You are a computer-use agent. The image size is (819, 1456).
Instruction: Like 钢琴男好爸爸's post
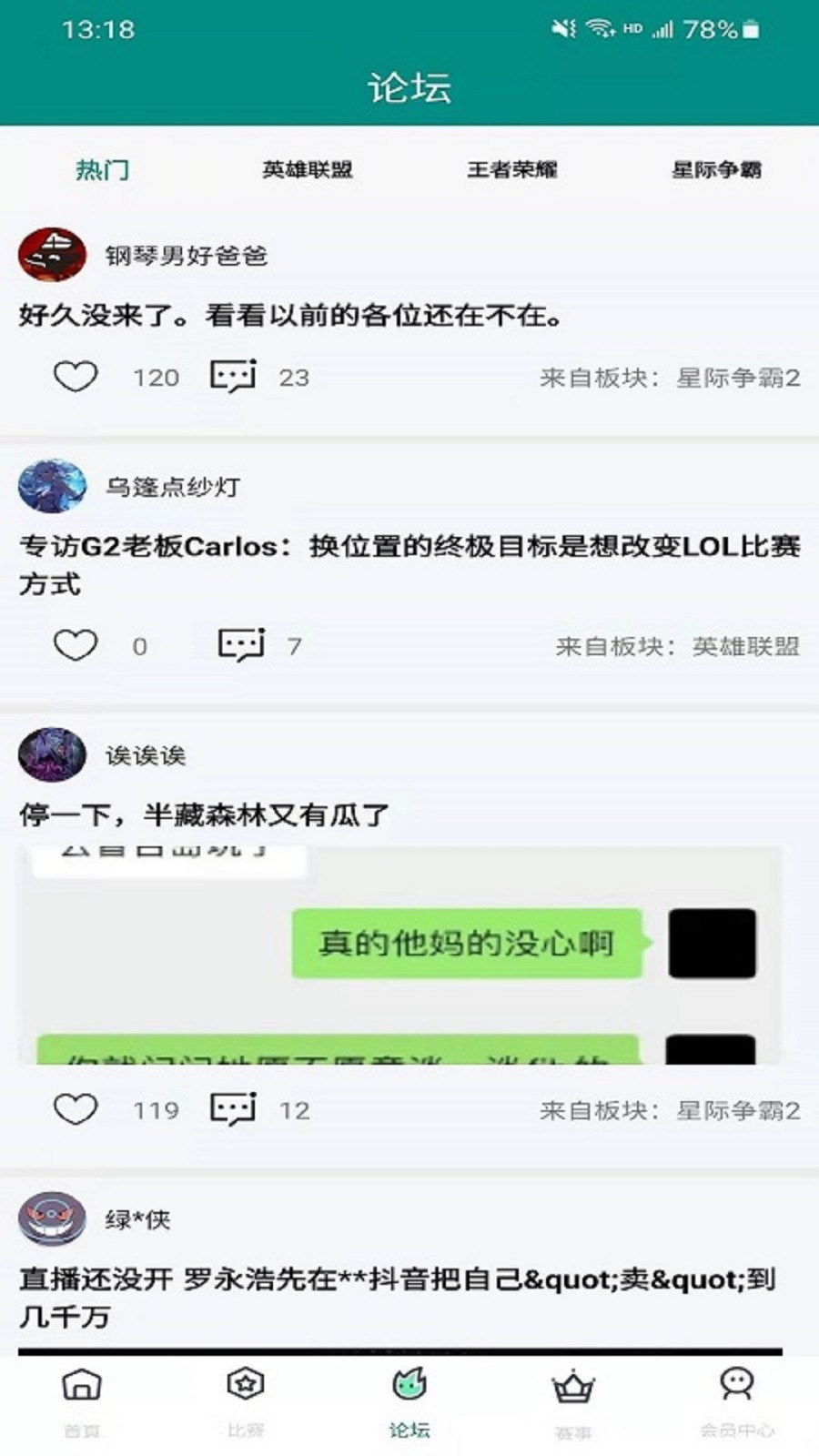click(76, 377)
